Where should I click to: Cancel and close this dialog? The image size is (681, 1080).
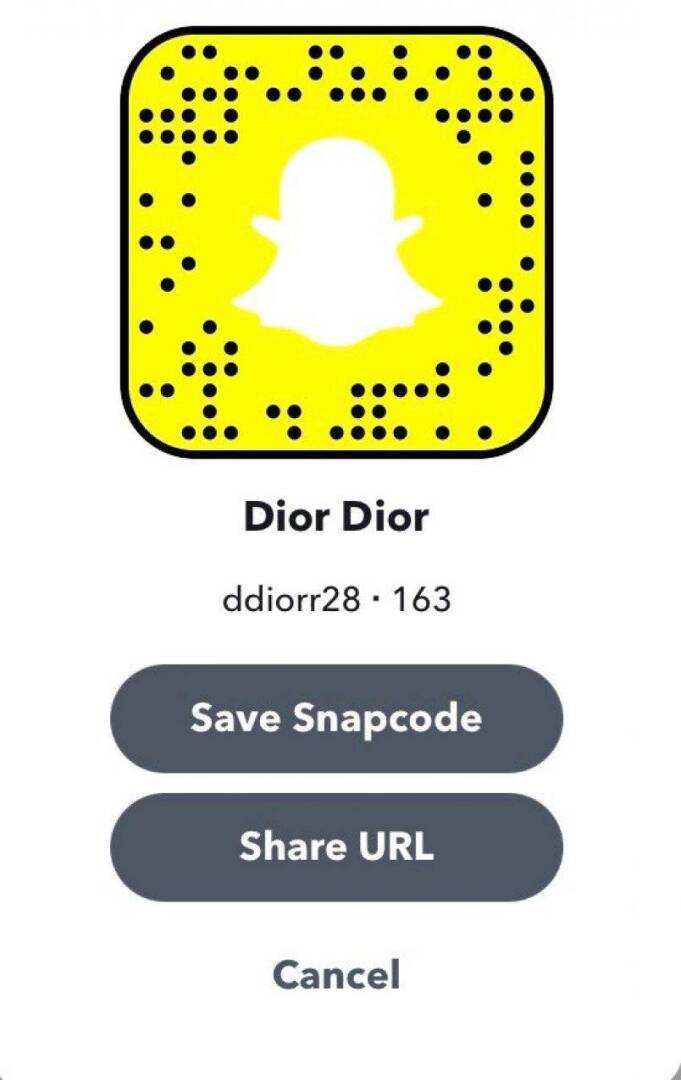pos(336,973)
